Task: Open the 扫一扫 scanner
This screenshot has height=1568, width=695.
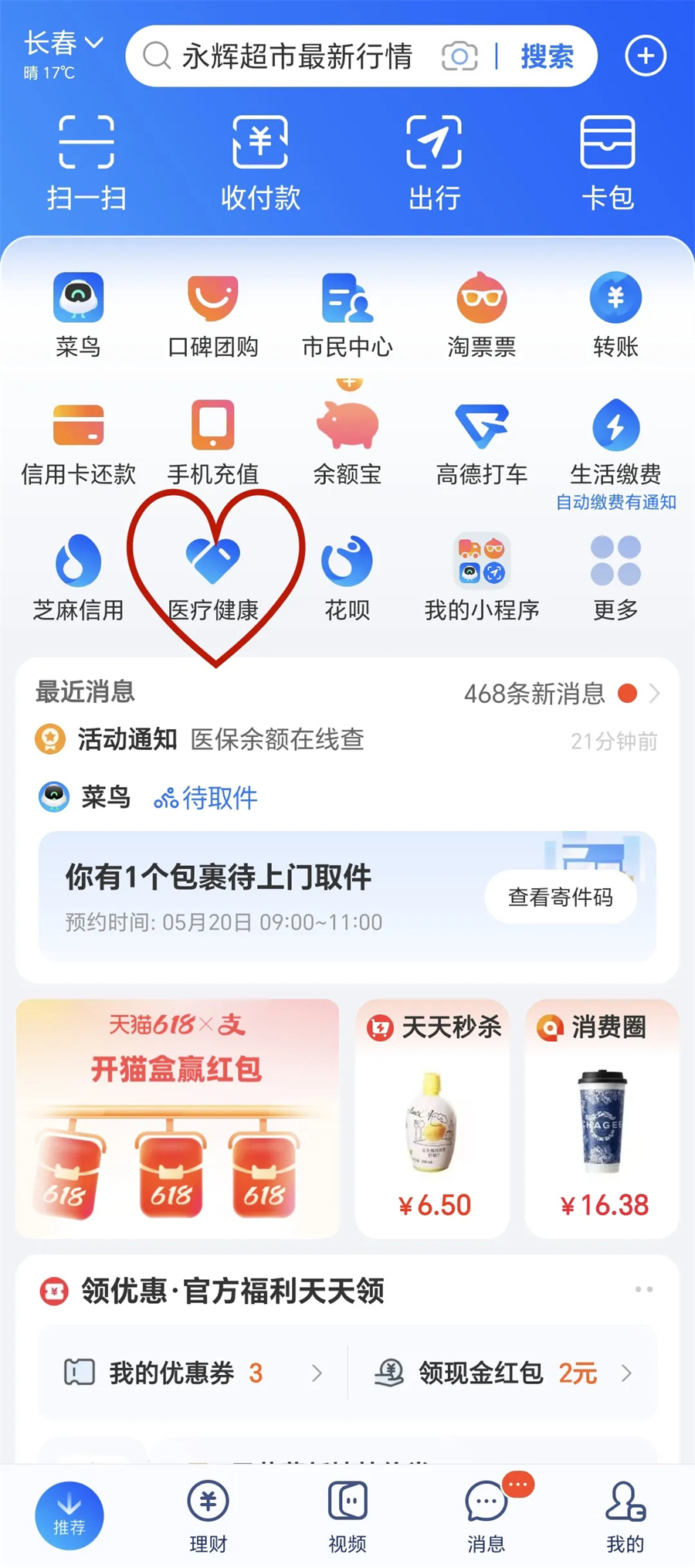Action: coord(86,162)
